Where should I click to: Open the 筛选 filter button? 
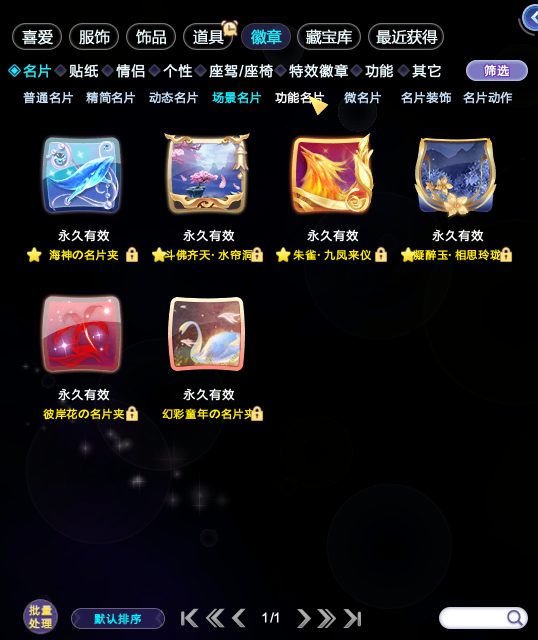[x=496, y=71]
